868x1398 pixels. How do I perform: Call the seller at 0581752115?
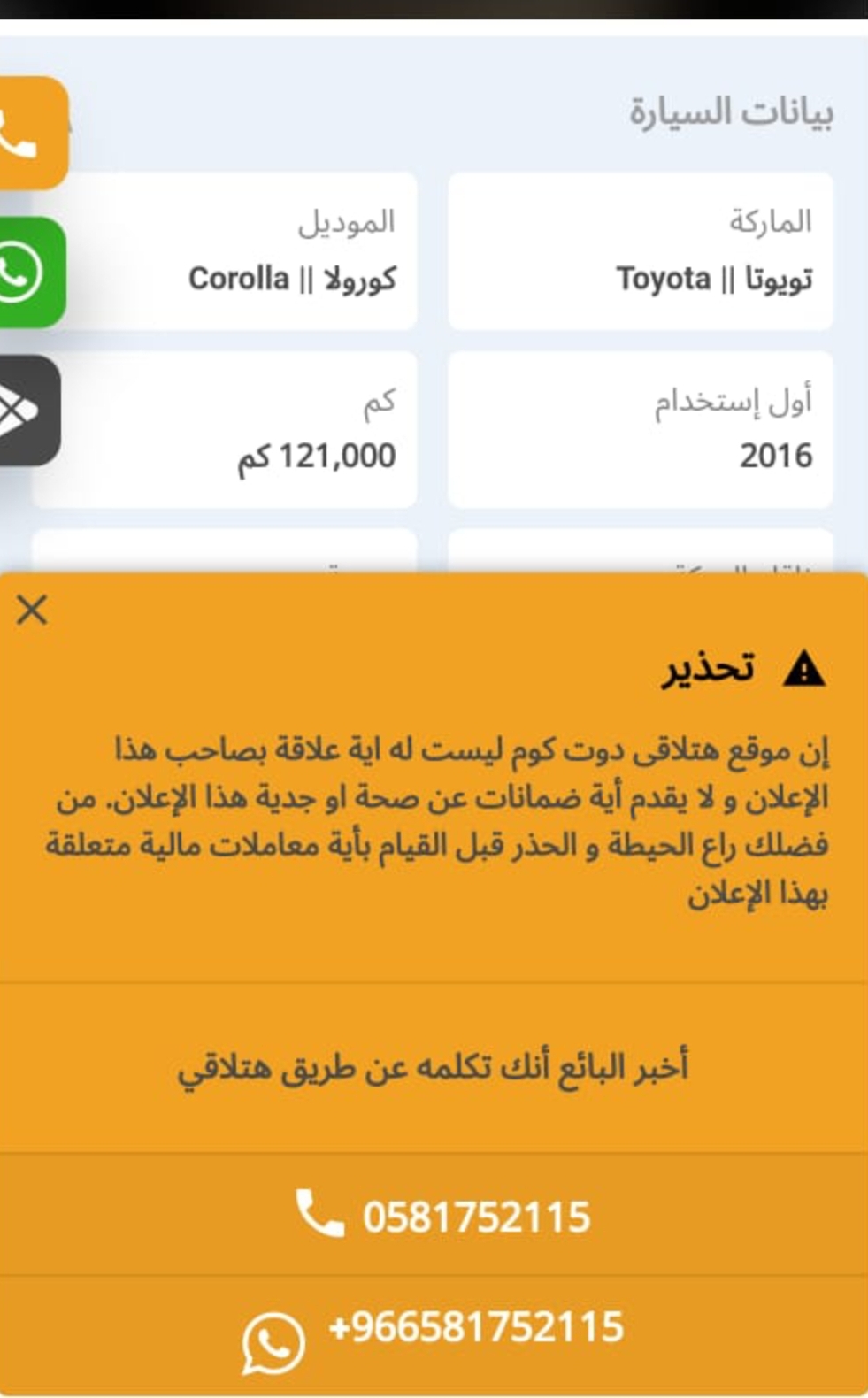pos(434,1215)
